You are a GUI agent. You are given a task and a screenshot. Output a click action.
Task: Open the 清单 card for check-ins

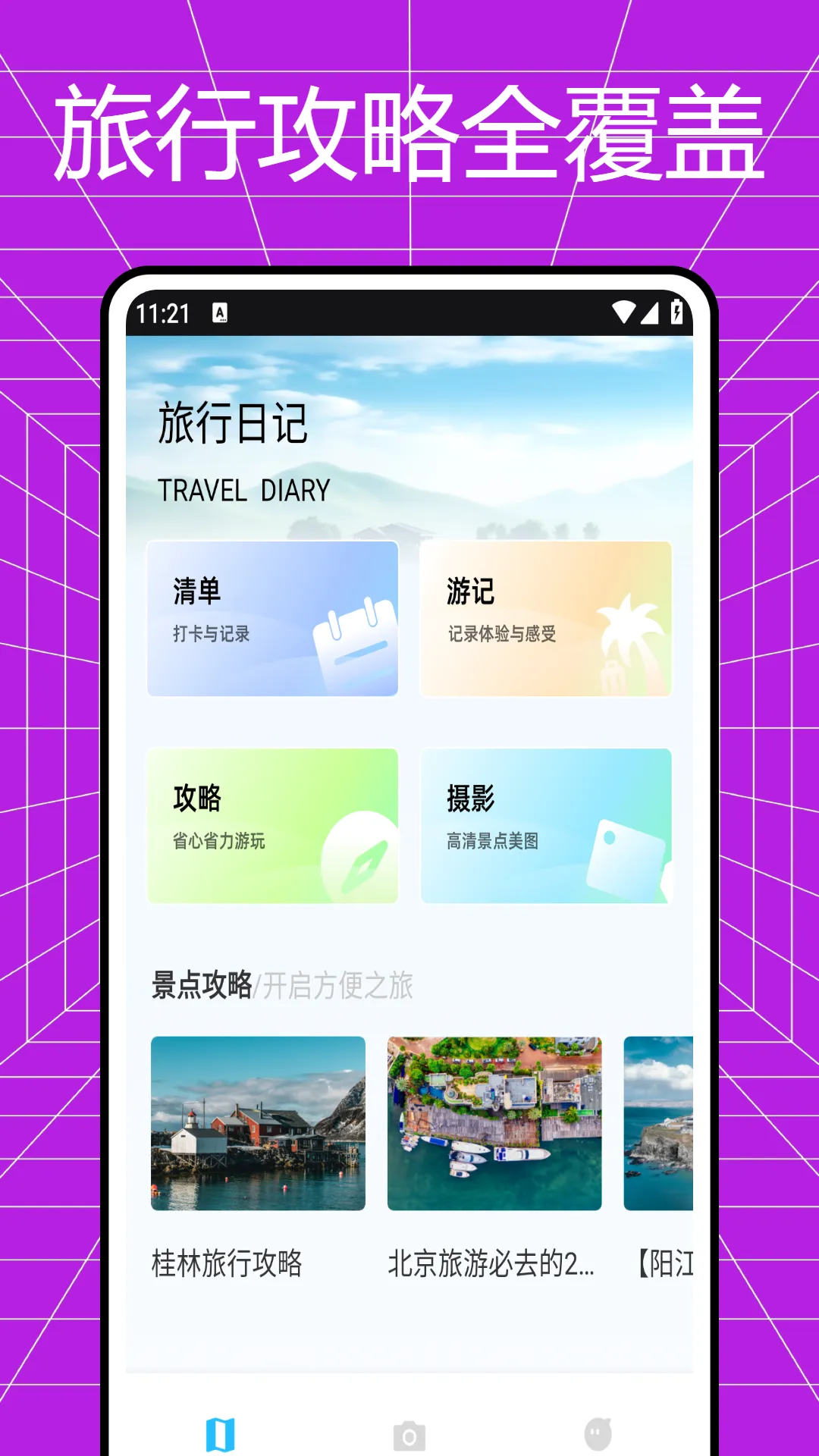pos(274,617)
